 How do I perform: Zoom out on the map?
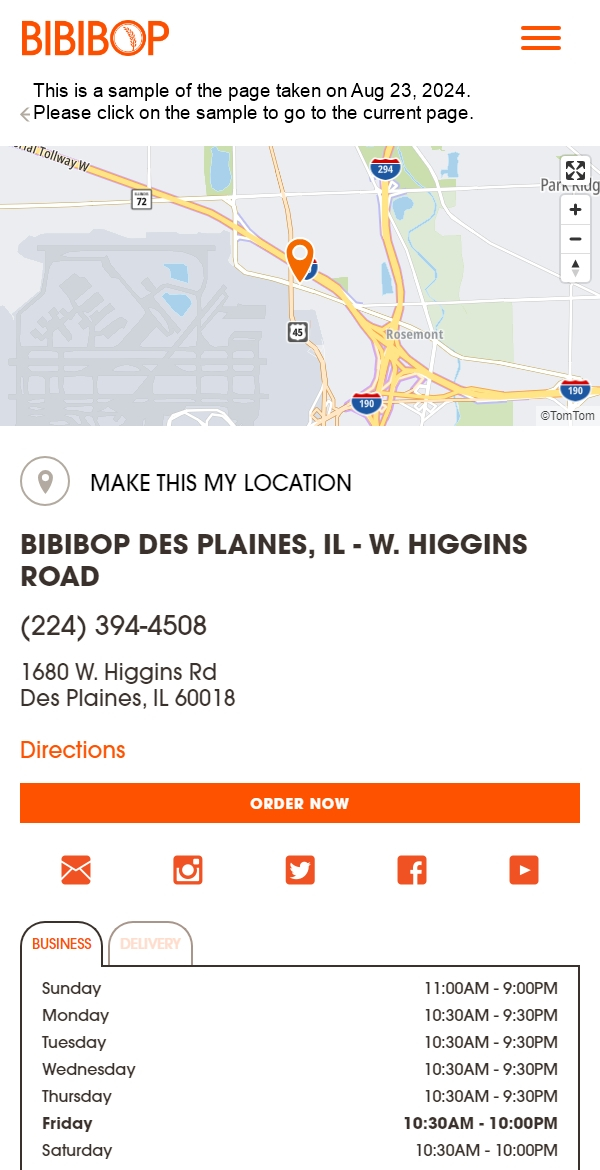[x=575, y=239]
